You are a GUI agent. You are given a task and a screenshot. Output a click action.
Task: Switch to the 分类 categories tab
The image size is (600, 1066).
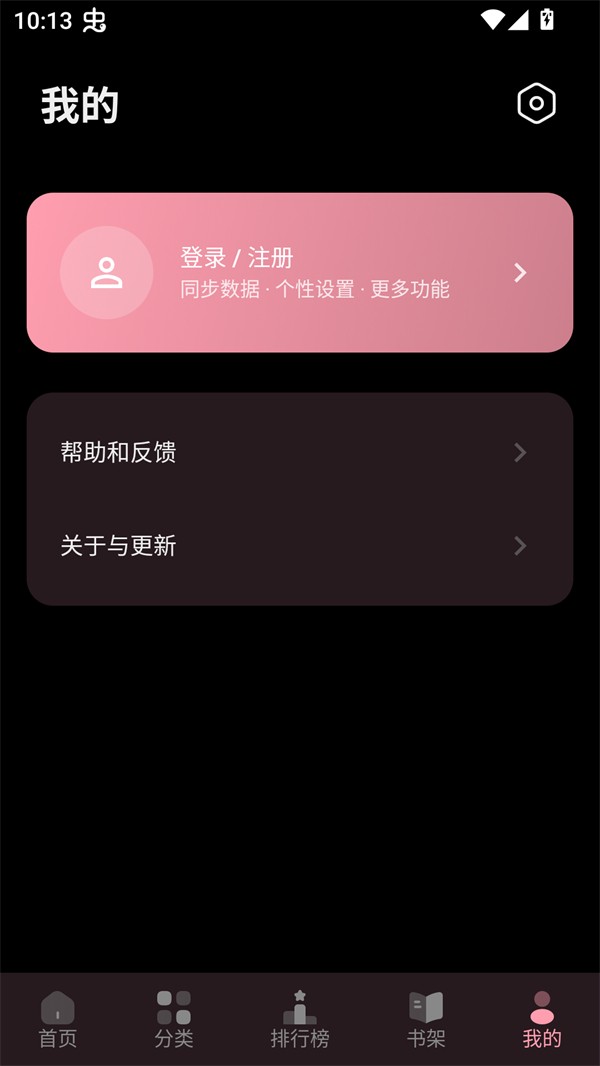[x=174, y=1019]
